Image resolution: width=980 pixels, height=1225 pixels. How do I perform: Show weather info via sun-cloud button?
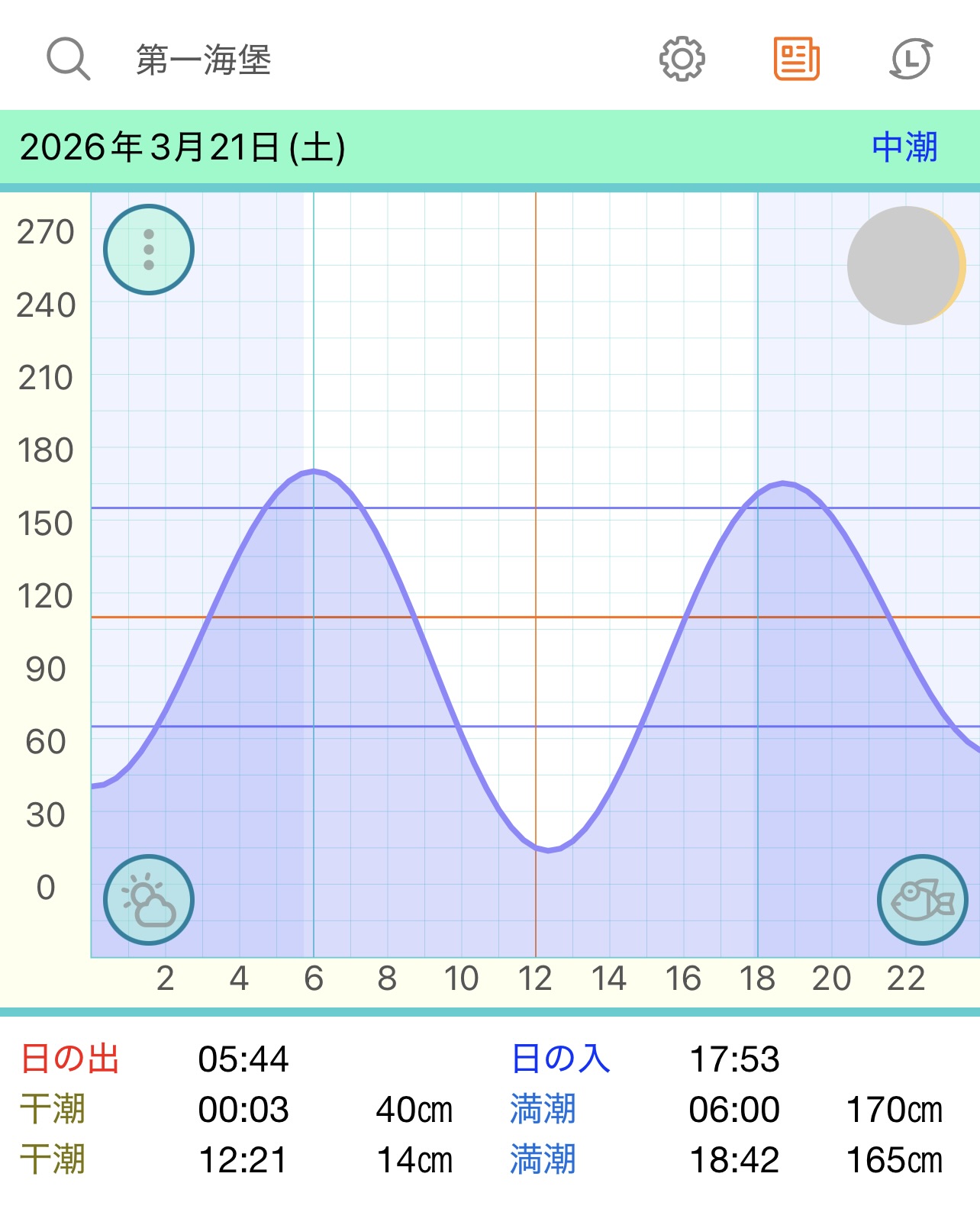pyautogui.click(x=149, y=900)
